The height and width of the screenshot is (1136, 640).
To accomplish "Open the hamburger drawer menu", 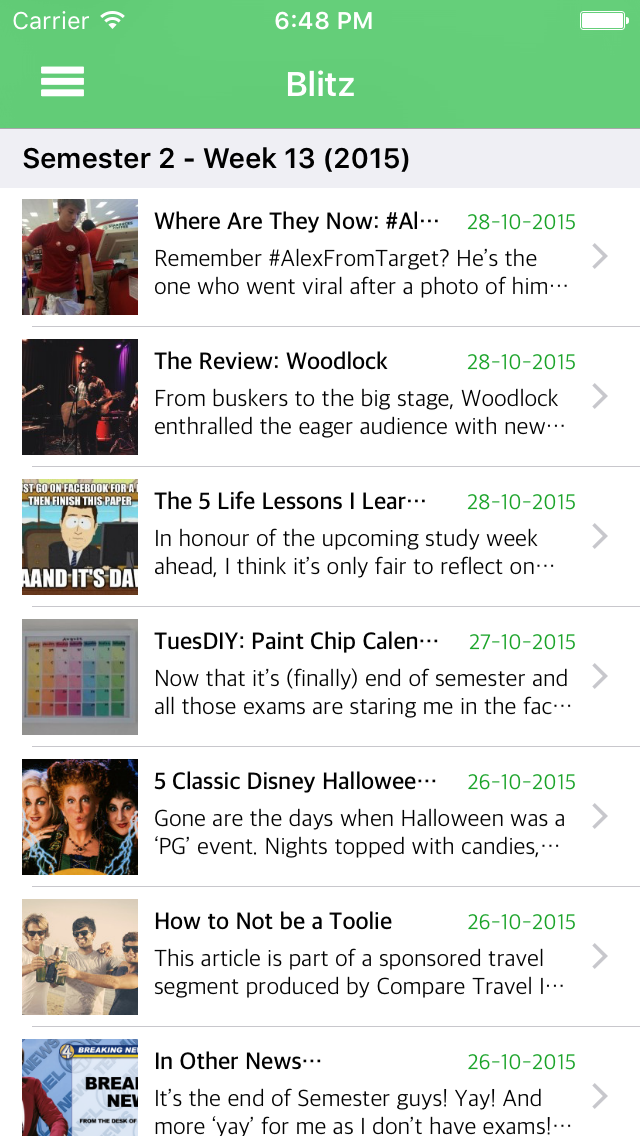I will pyautogui.click(x=62, y=82).
